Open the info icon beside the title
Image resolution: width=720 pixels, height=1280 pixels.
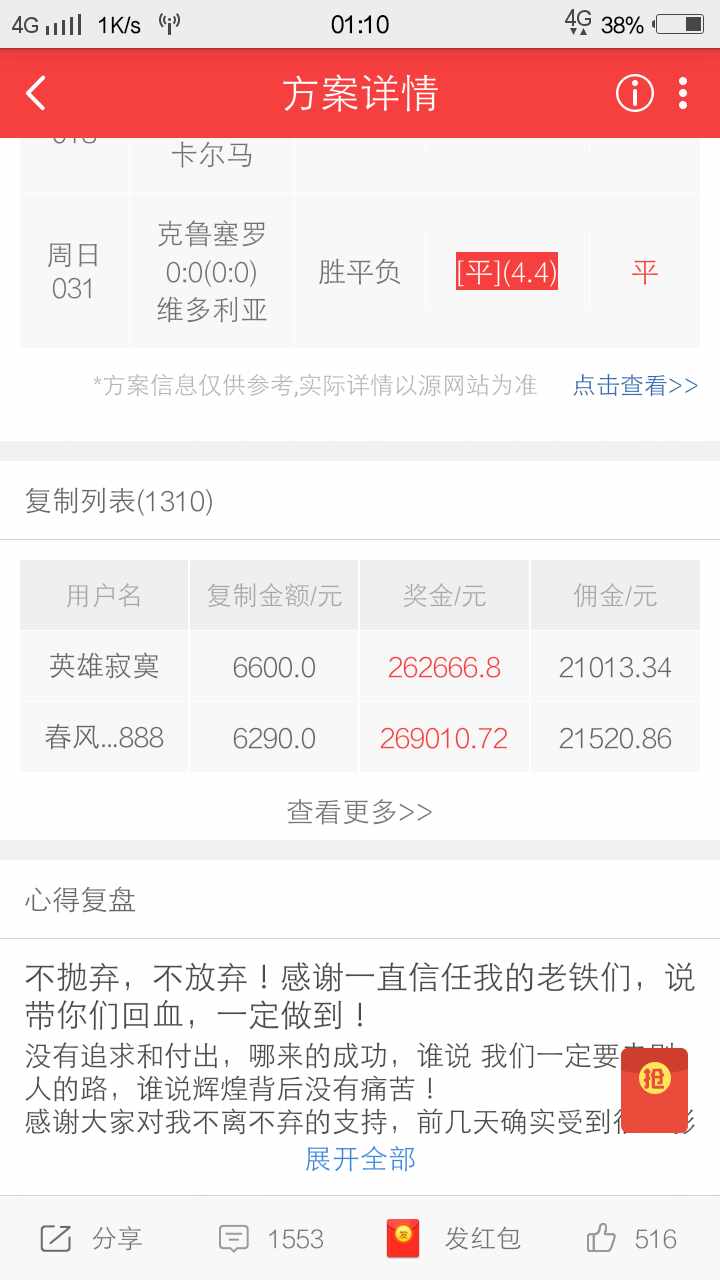click(633, 93)
